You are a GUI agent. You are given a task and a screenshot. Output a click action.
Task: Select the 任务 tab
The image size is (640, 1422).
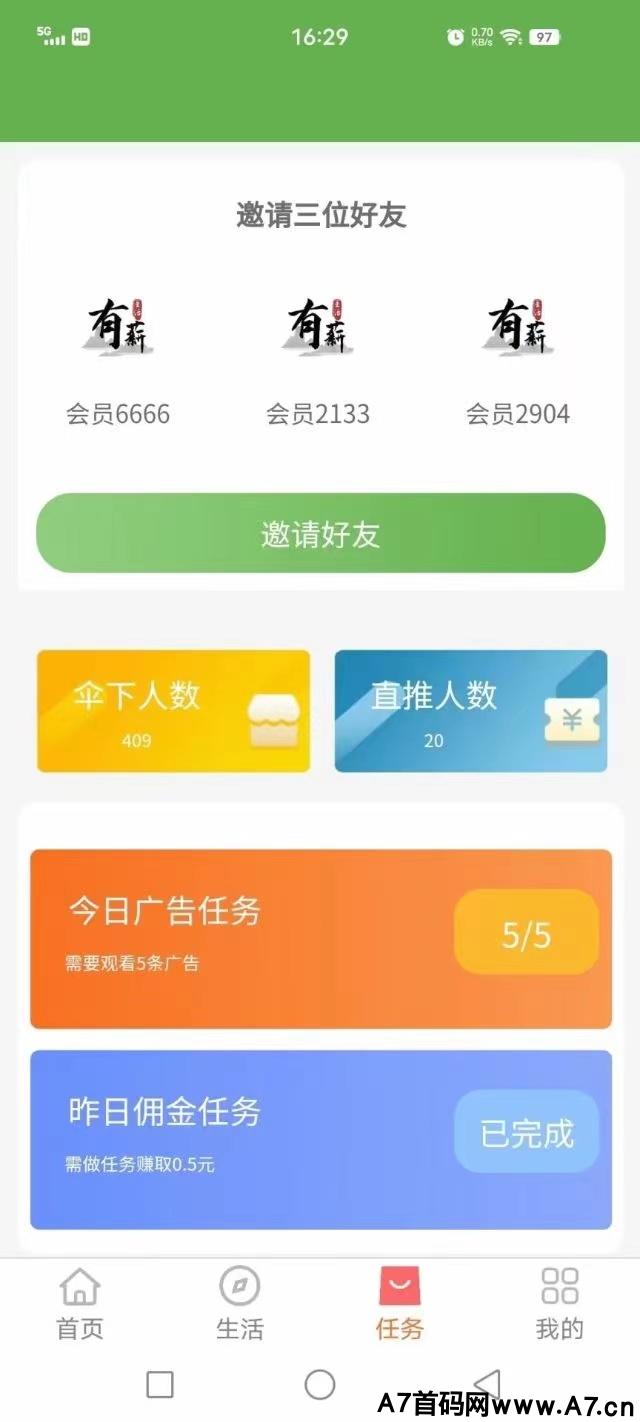[400, 1303]
